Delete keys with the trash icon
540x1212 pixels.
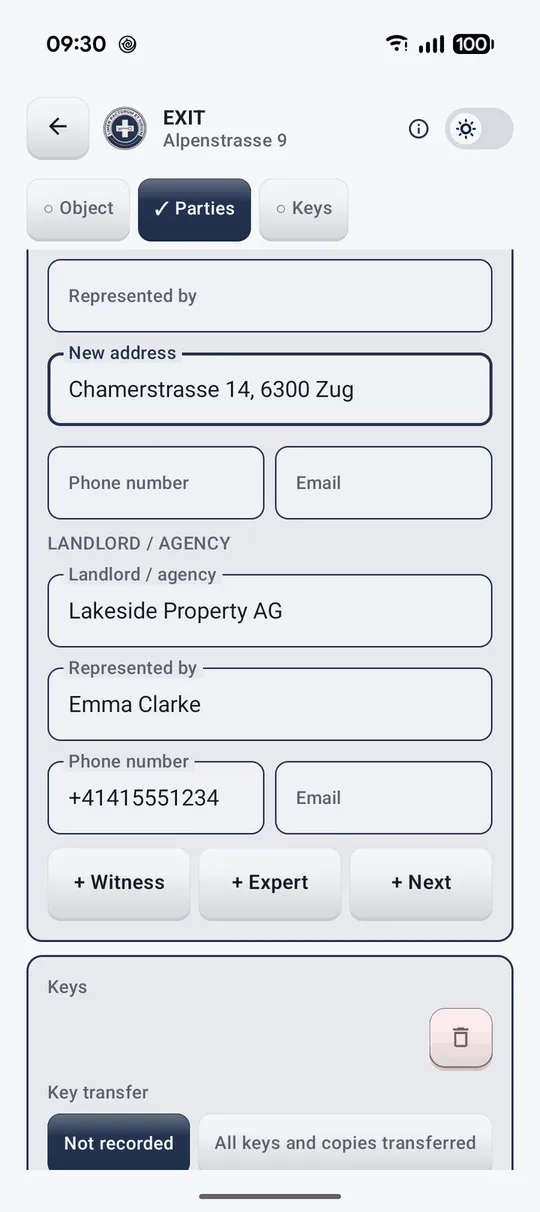pos(461,1038)
